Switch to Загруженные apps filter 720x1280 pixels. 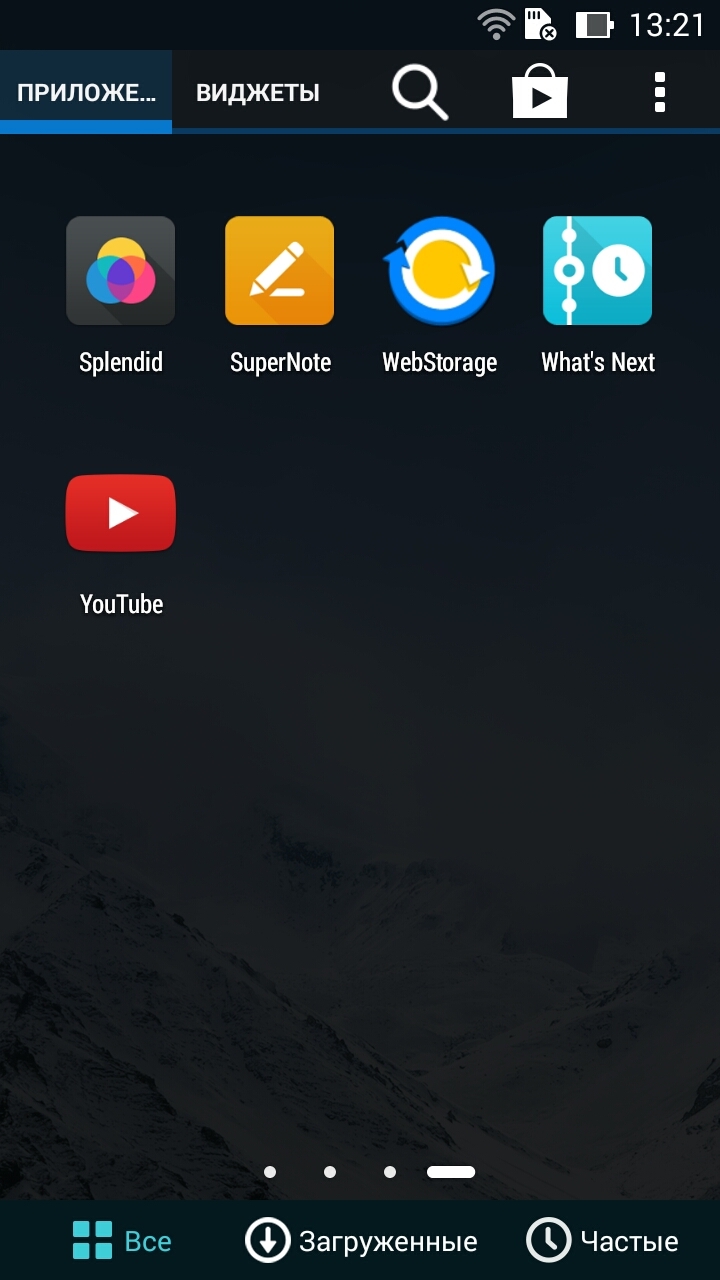pos(361,1241)
